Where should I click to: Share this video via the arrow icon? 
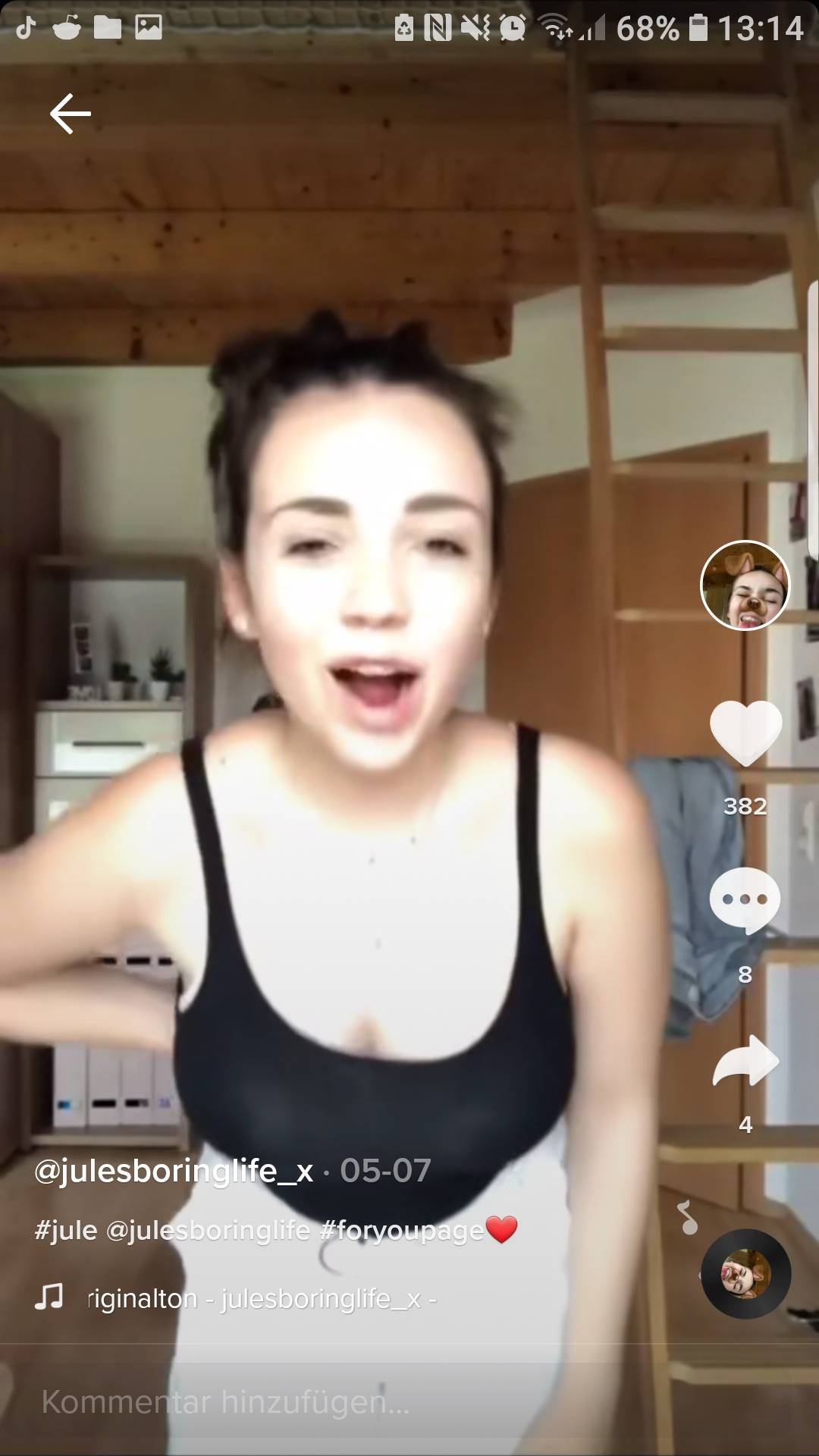(x=745, y=1061)
